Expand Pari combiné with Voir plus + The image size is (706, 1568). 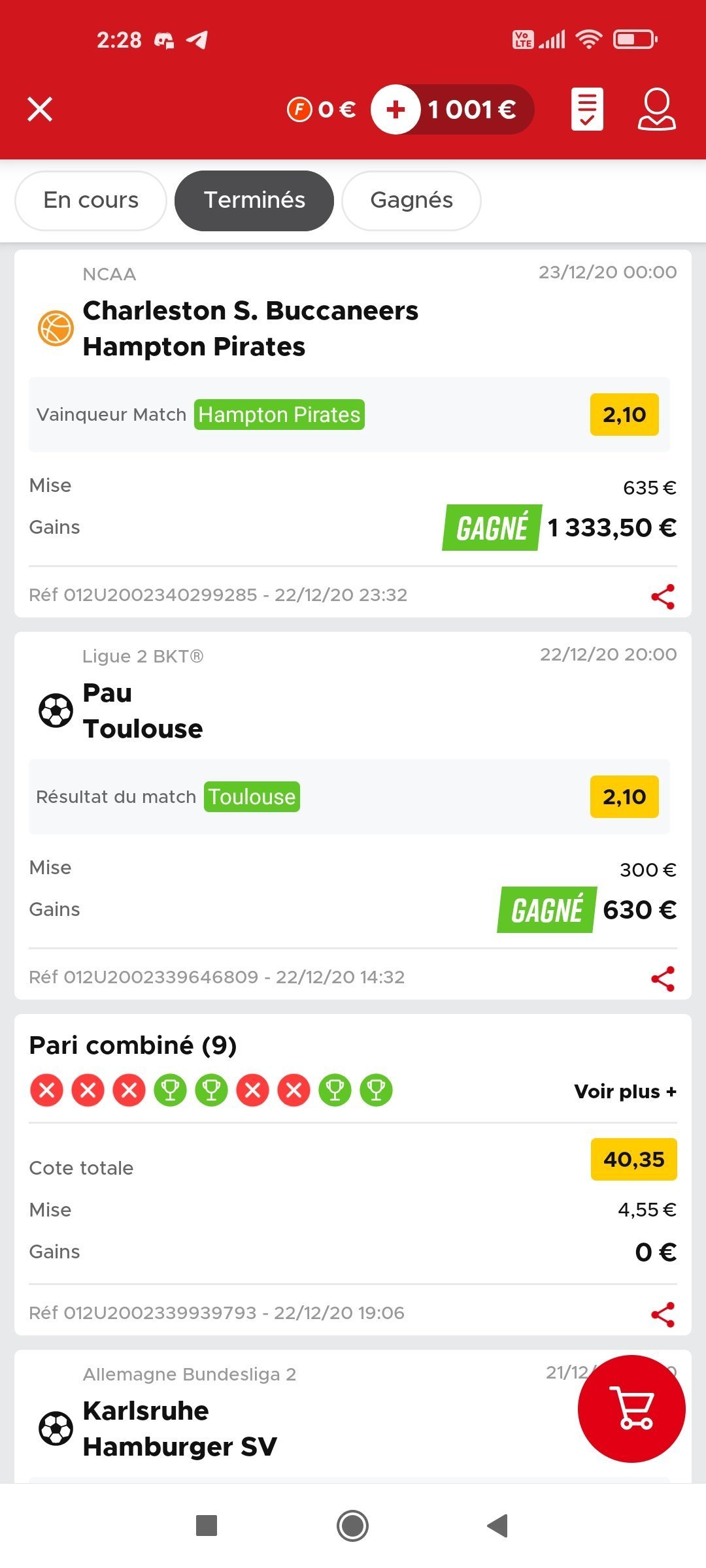tap(625, 1091)
